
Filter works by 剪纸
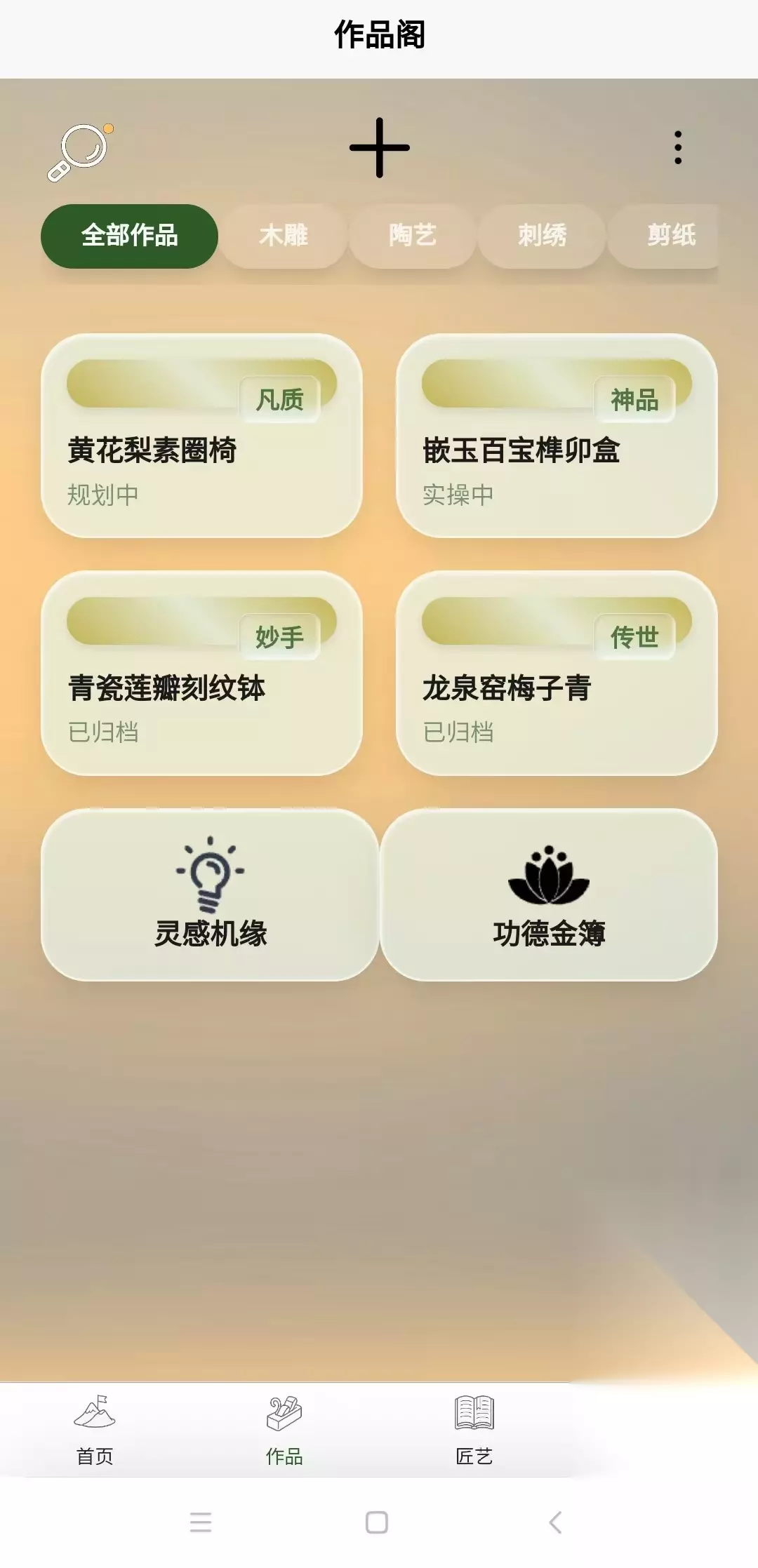665,236
